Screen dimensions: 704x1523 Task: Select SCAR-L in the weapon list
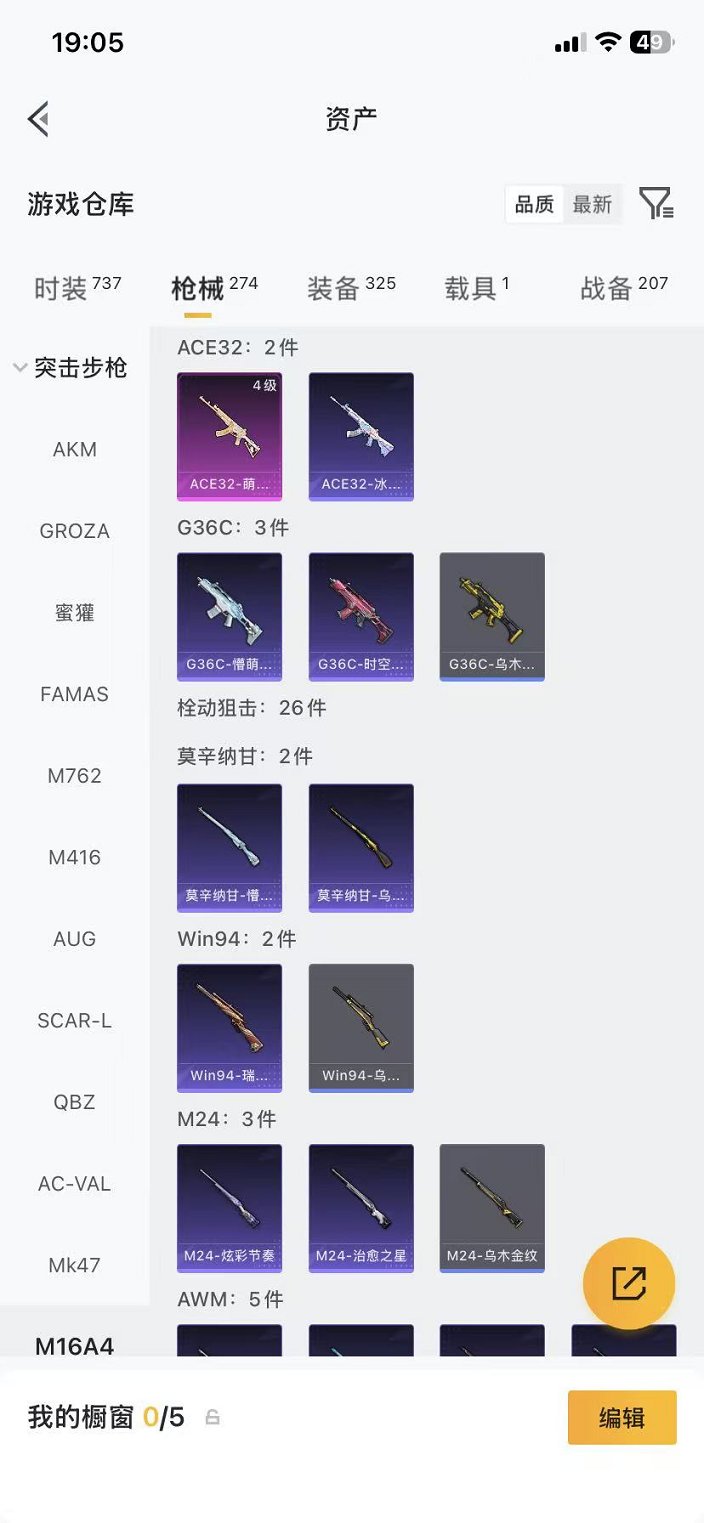[x=75, y=1020]
